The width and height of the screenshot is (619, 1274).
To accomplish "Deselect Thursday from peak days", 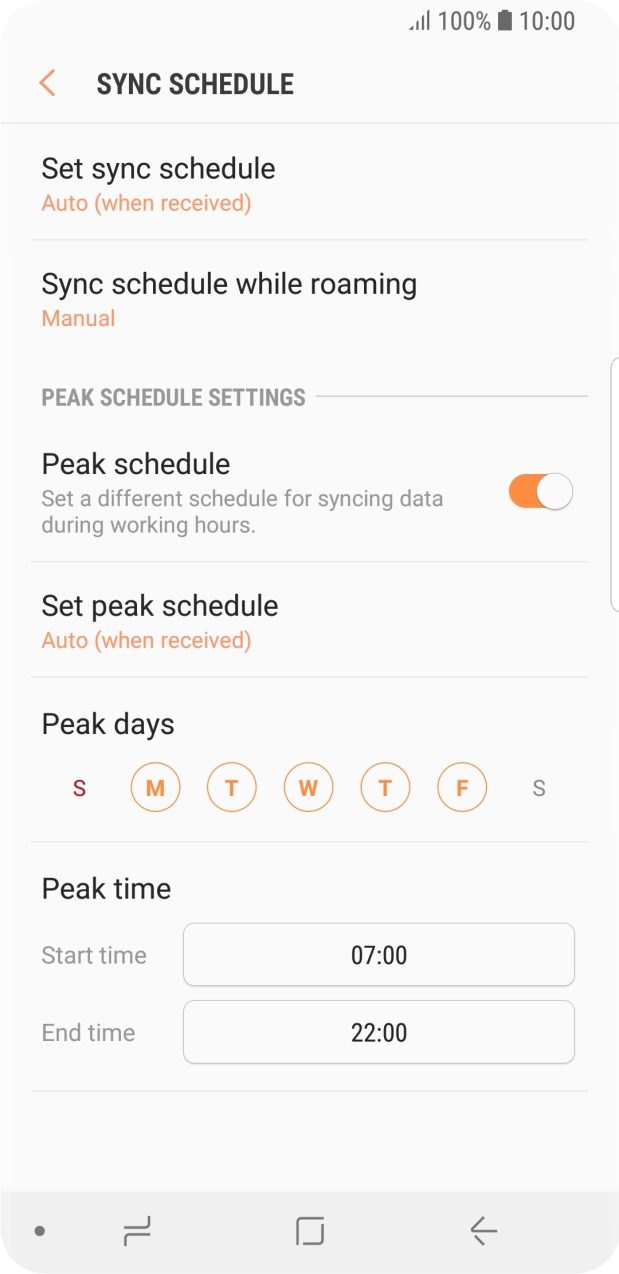I will coord(385,788).
